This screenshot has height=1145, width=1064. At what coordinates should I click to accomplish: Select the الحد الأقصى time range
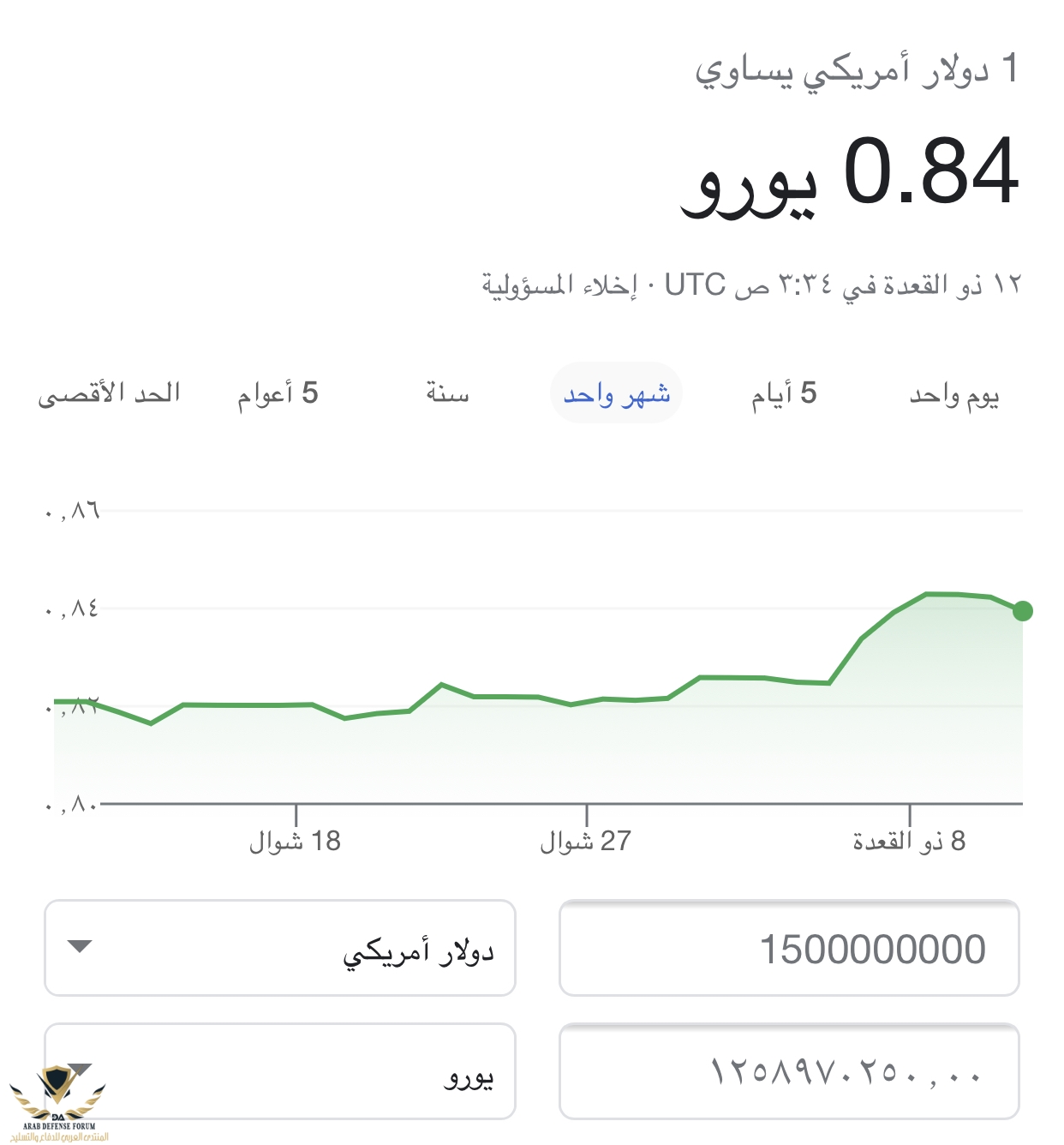click(x=109, y=394)
